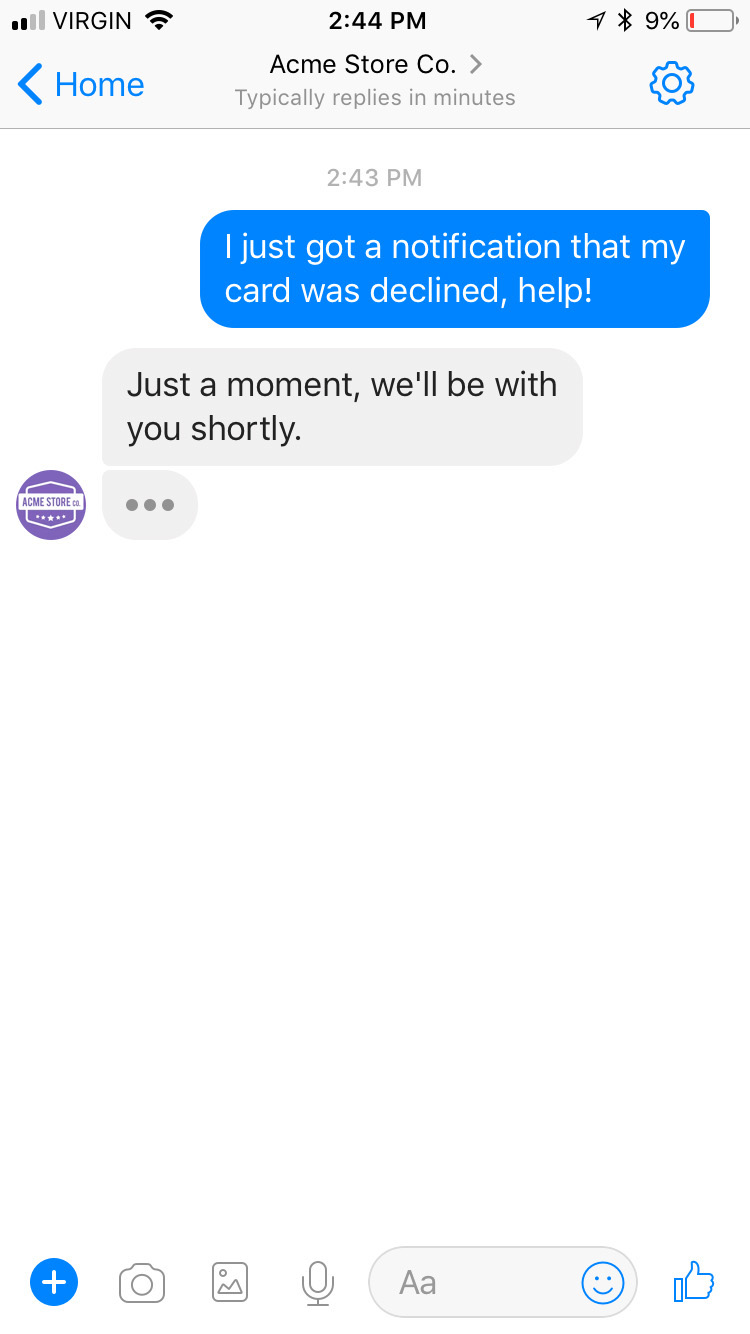Open Acme Store Co. conversation details

[x=375, y=66]
